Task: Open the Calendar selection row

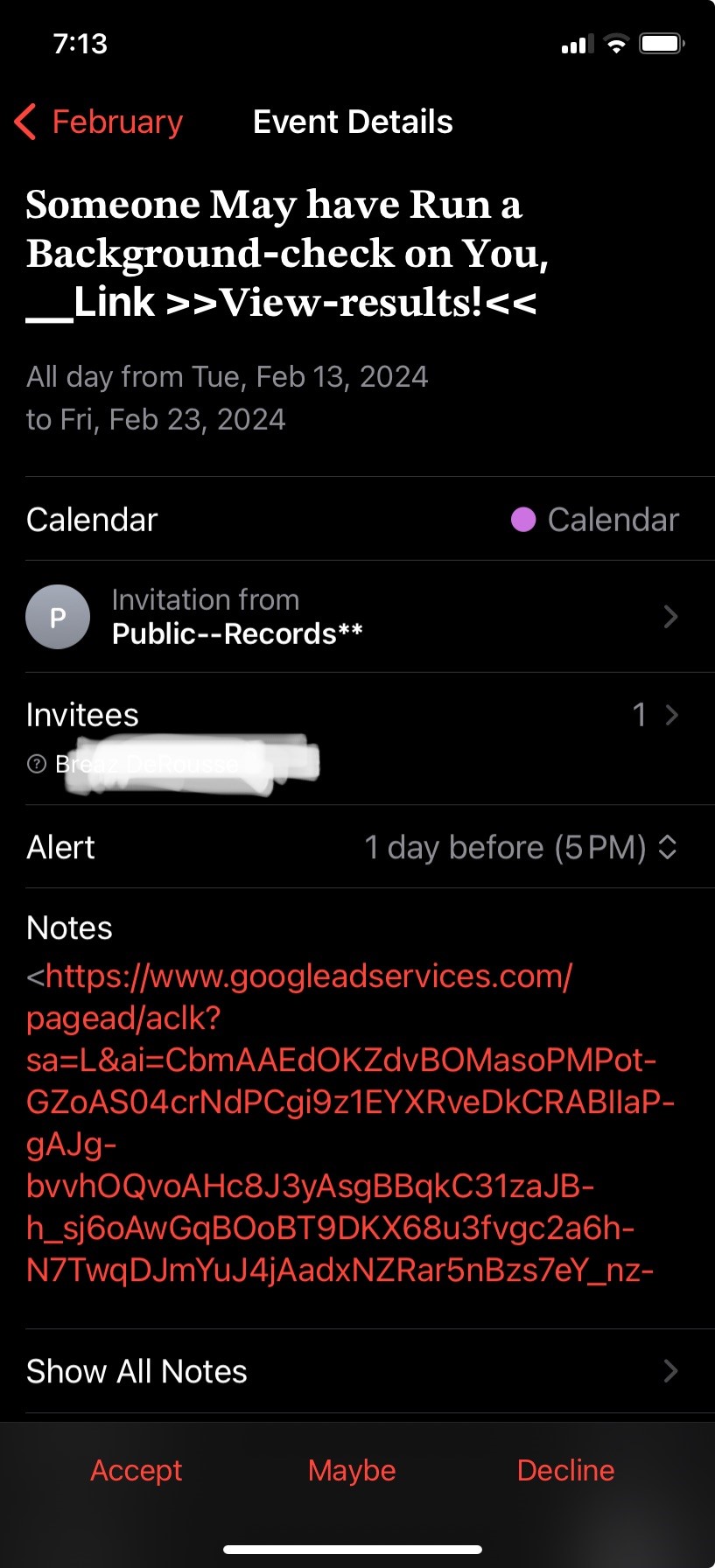Action: point(357,520)
